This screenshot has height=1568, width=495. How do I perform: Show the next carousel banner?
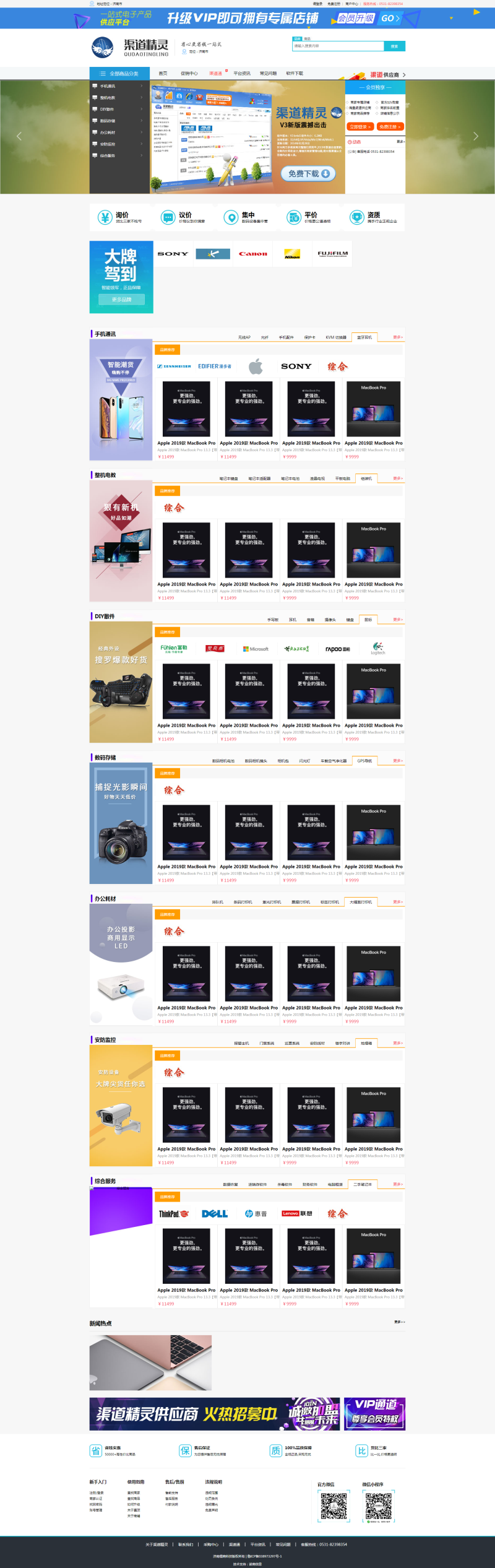475,136
